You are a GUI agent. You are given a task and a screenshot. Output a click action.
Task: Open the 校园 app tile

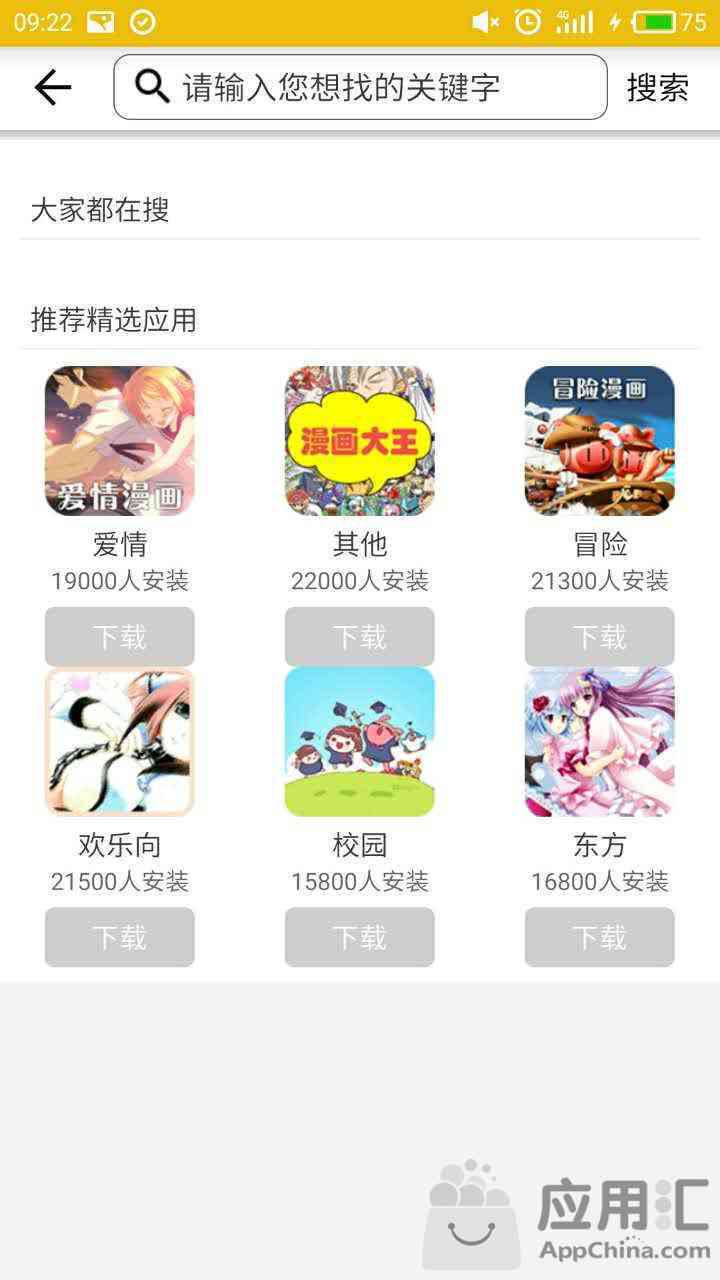359,741
